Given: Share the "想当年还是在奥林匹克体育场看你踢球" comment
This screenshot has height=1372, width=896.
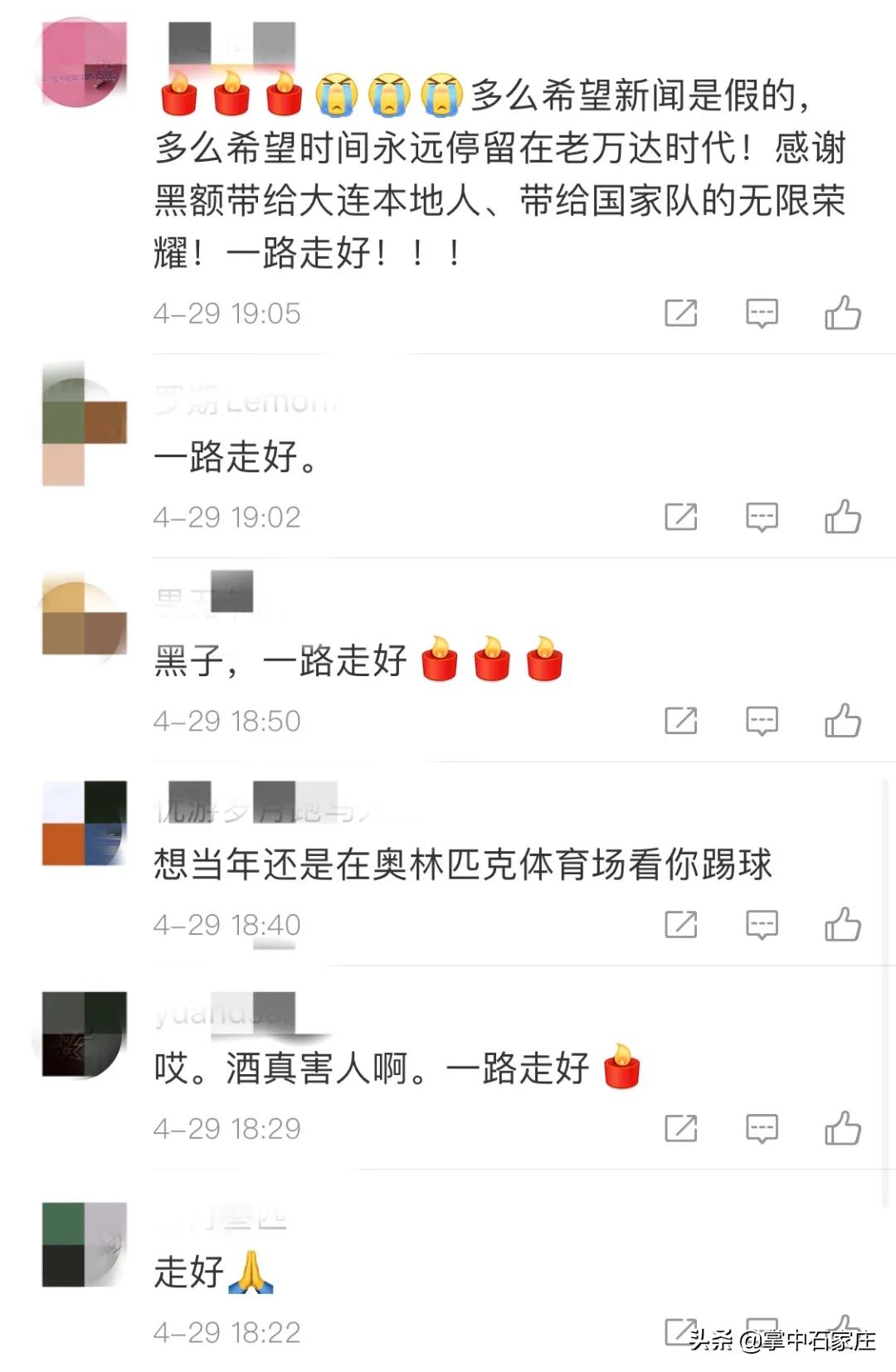Looking at the screenshot, I should tap(681, 924).
